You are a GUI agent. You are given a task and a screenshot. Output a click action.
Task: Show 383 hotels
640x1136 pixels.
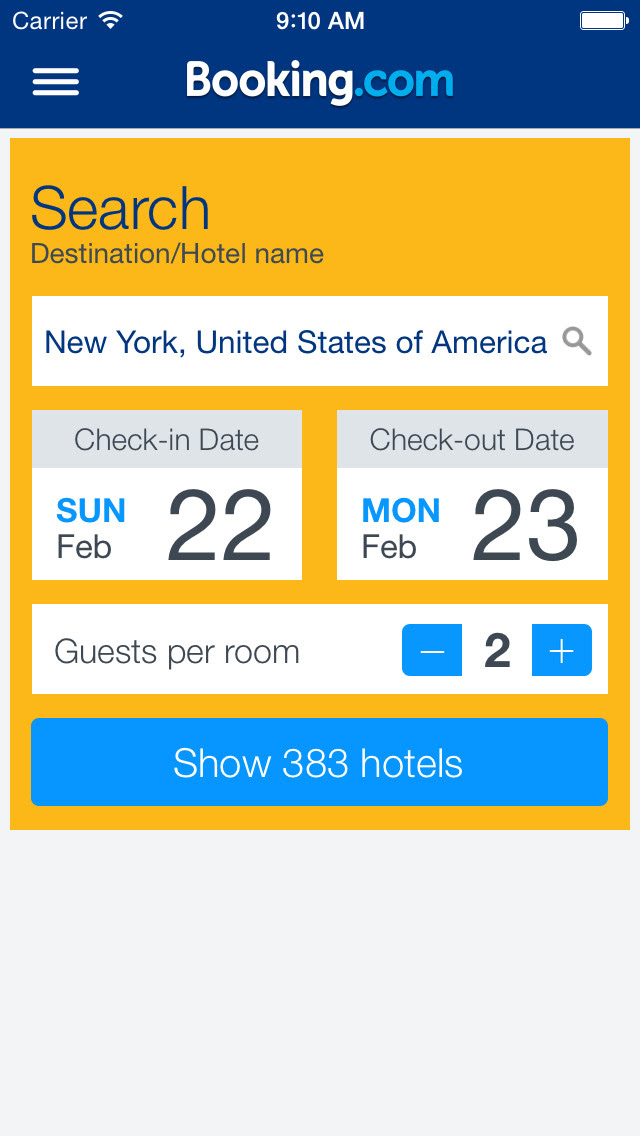(x=319, y=762)
